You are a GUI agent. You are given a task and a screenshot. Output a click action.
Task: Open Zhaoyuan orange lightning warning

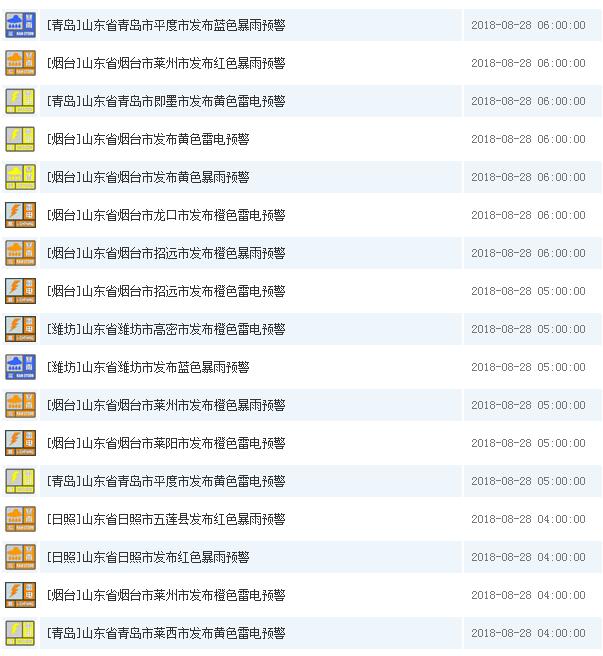(166, 291)
